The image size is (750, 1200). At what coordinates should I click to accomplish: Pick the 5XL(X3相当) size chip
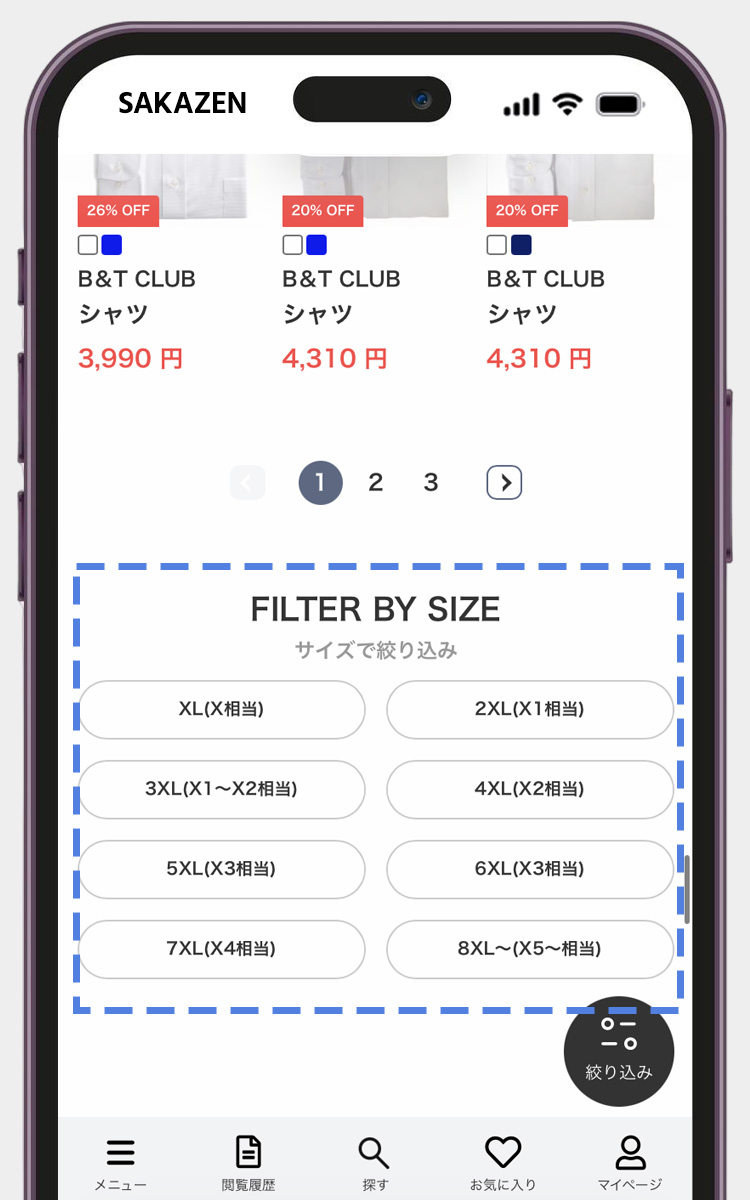pyautogui.click(x=221, y=869)
